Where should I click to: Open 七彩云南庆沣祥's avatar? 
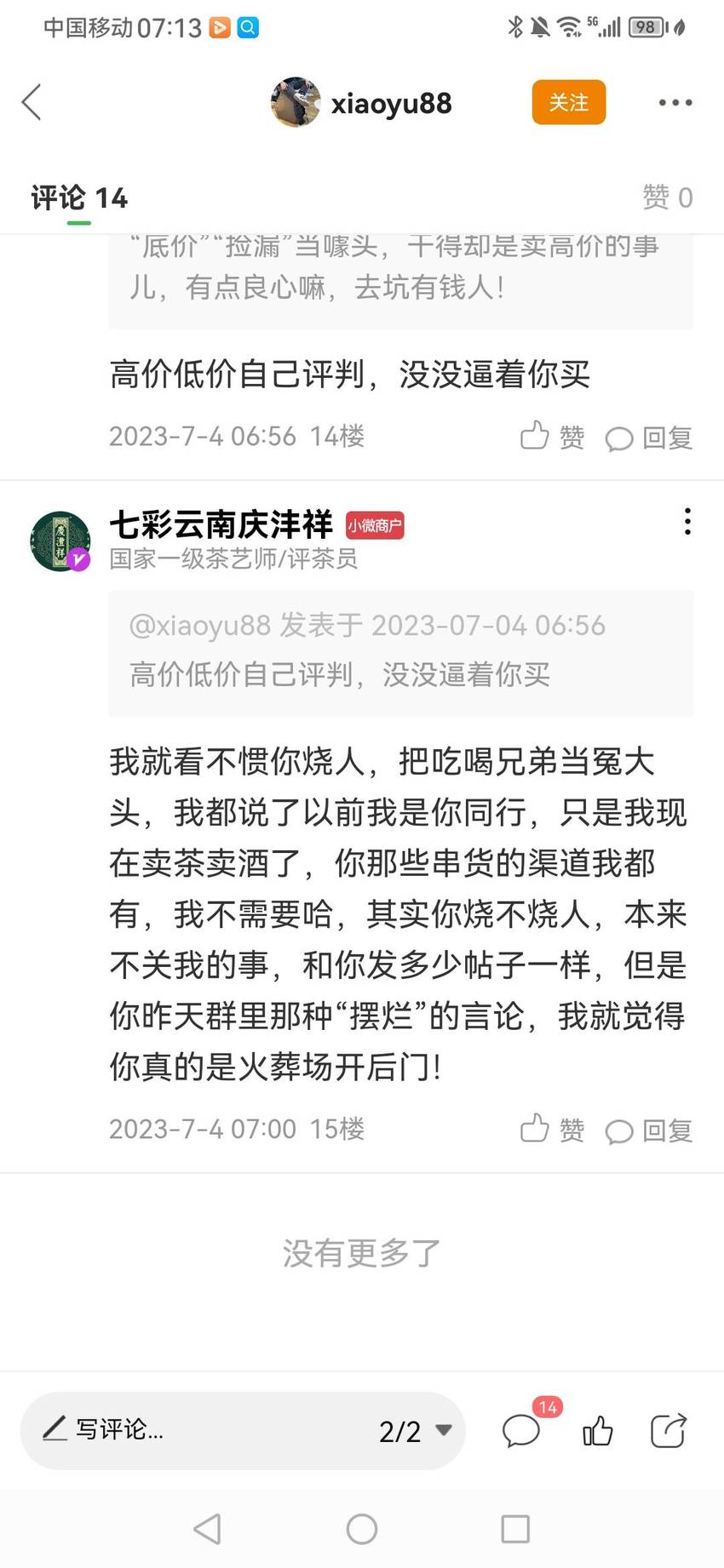click(x=60, y=541)
